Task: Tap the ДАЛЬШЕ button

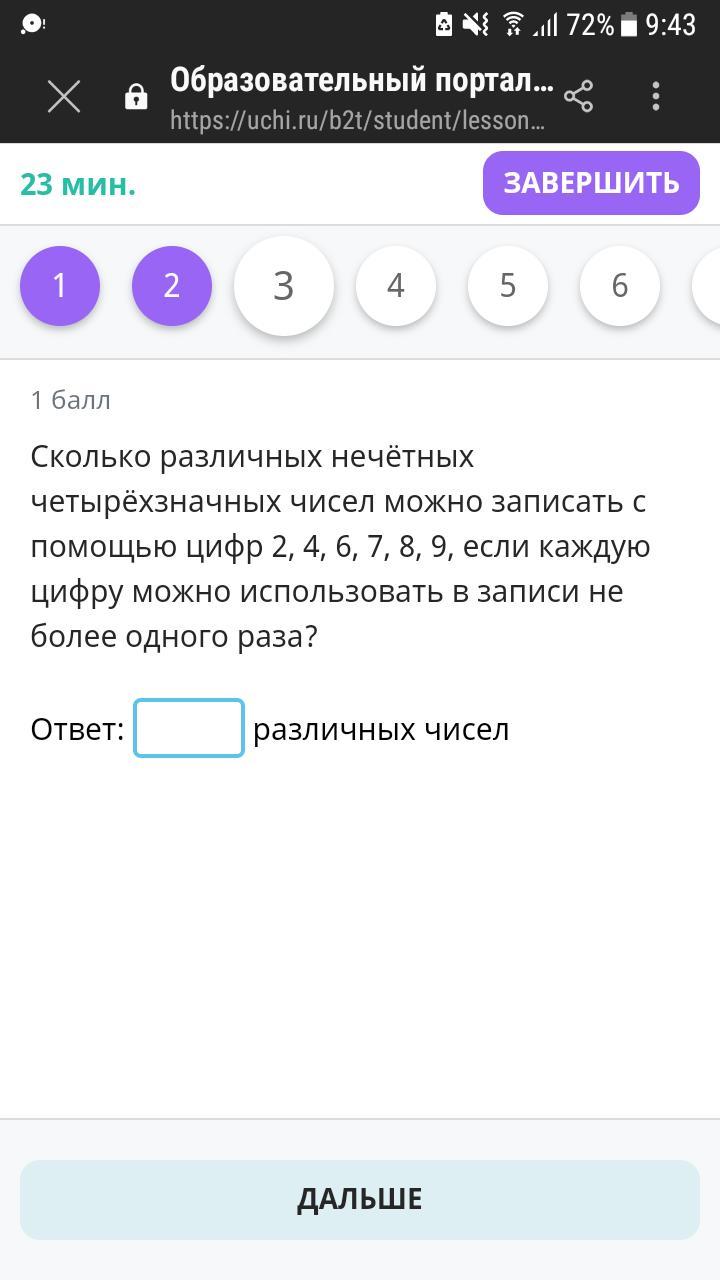Action: 360,1199
